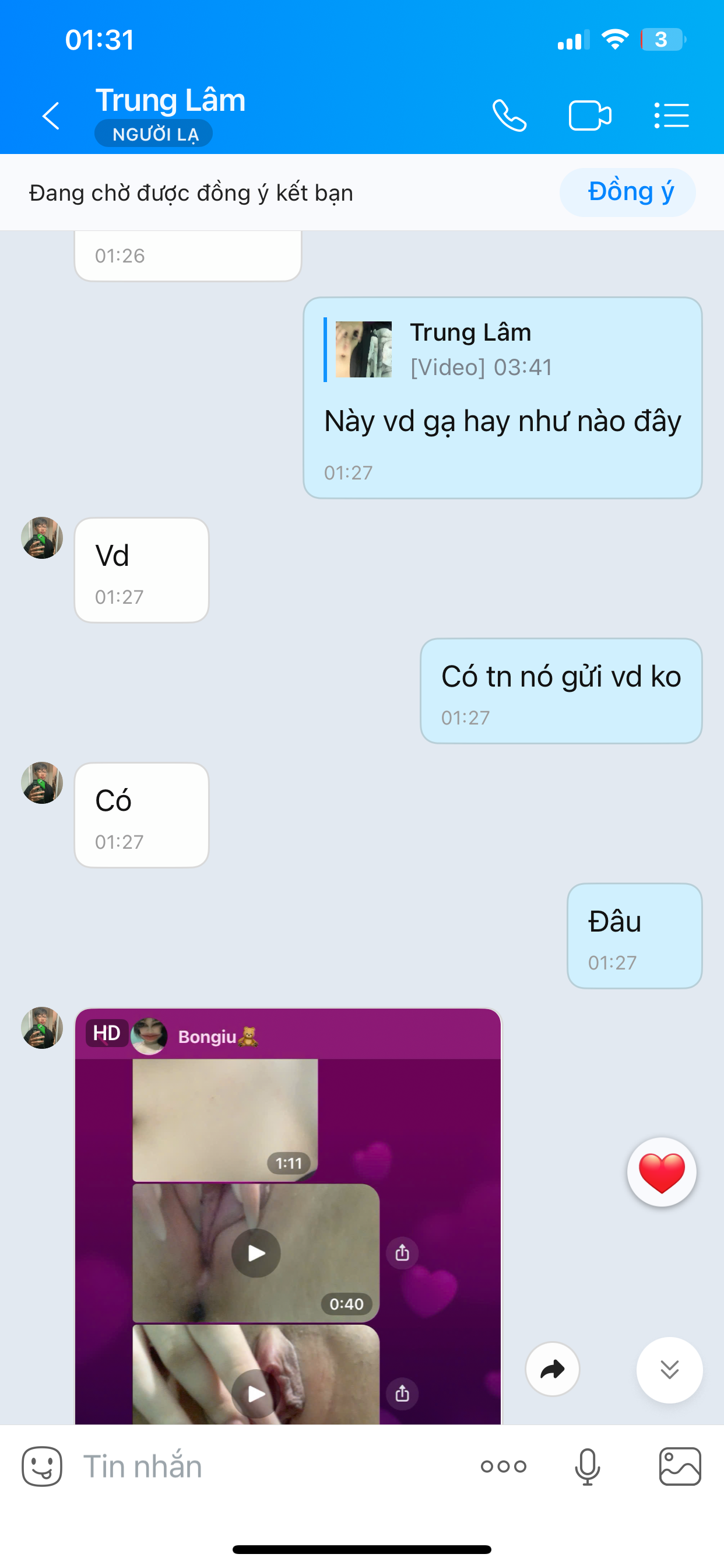This screenshot has height=1568, width=724.
Task: Open more attachment options
Action: coord(503,1466)
